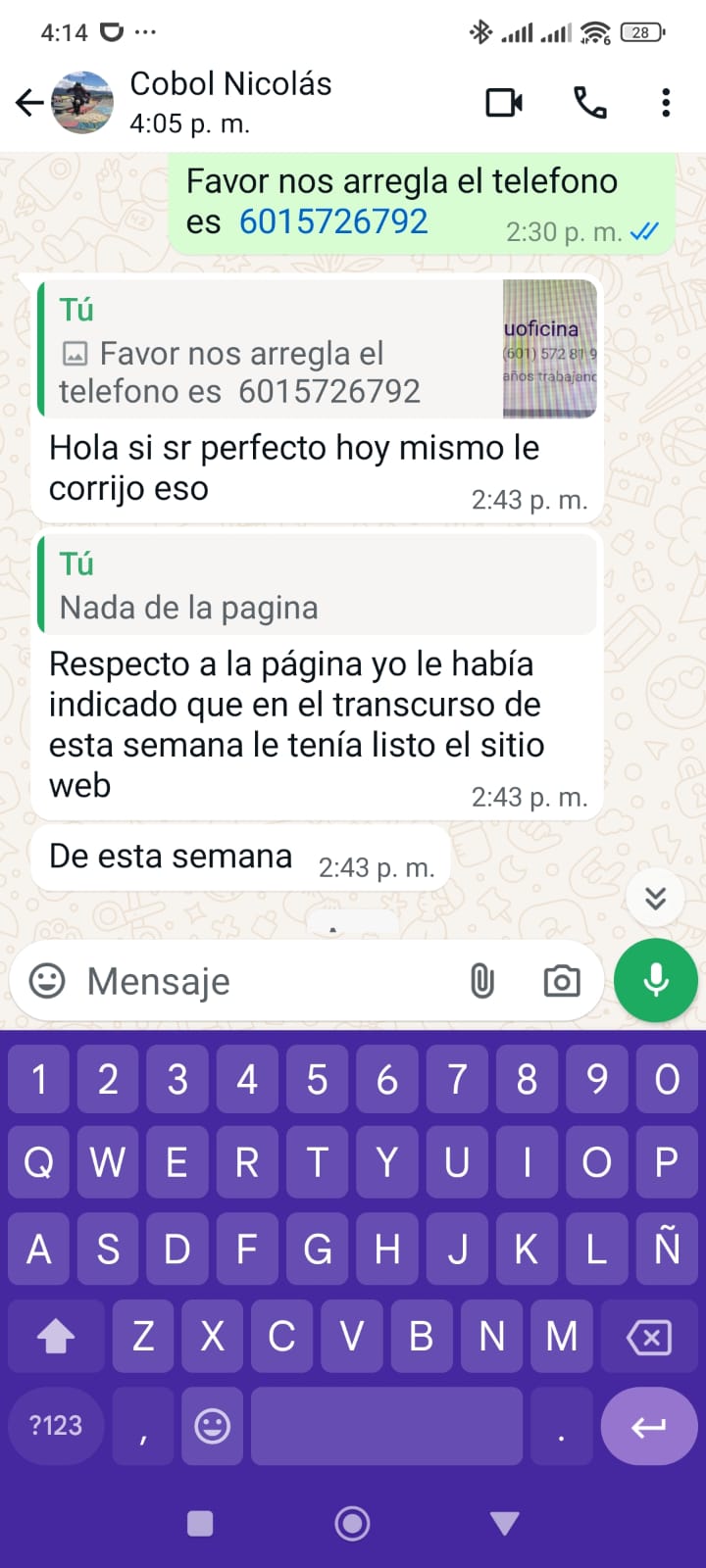Open Cobol Nicolás contact info

pos(230,101)
